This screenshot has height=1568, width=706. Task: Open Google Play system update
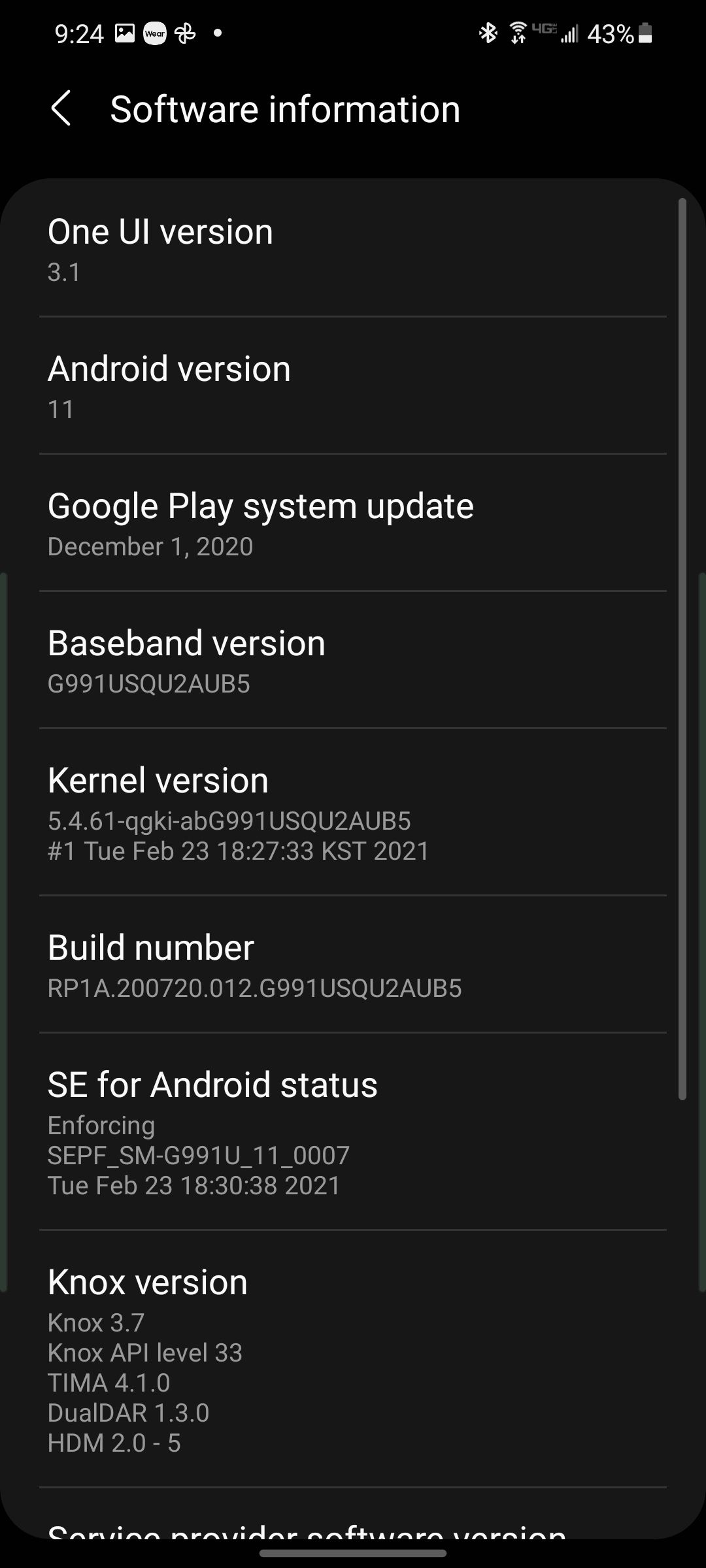(x=353, y=523)
